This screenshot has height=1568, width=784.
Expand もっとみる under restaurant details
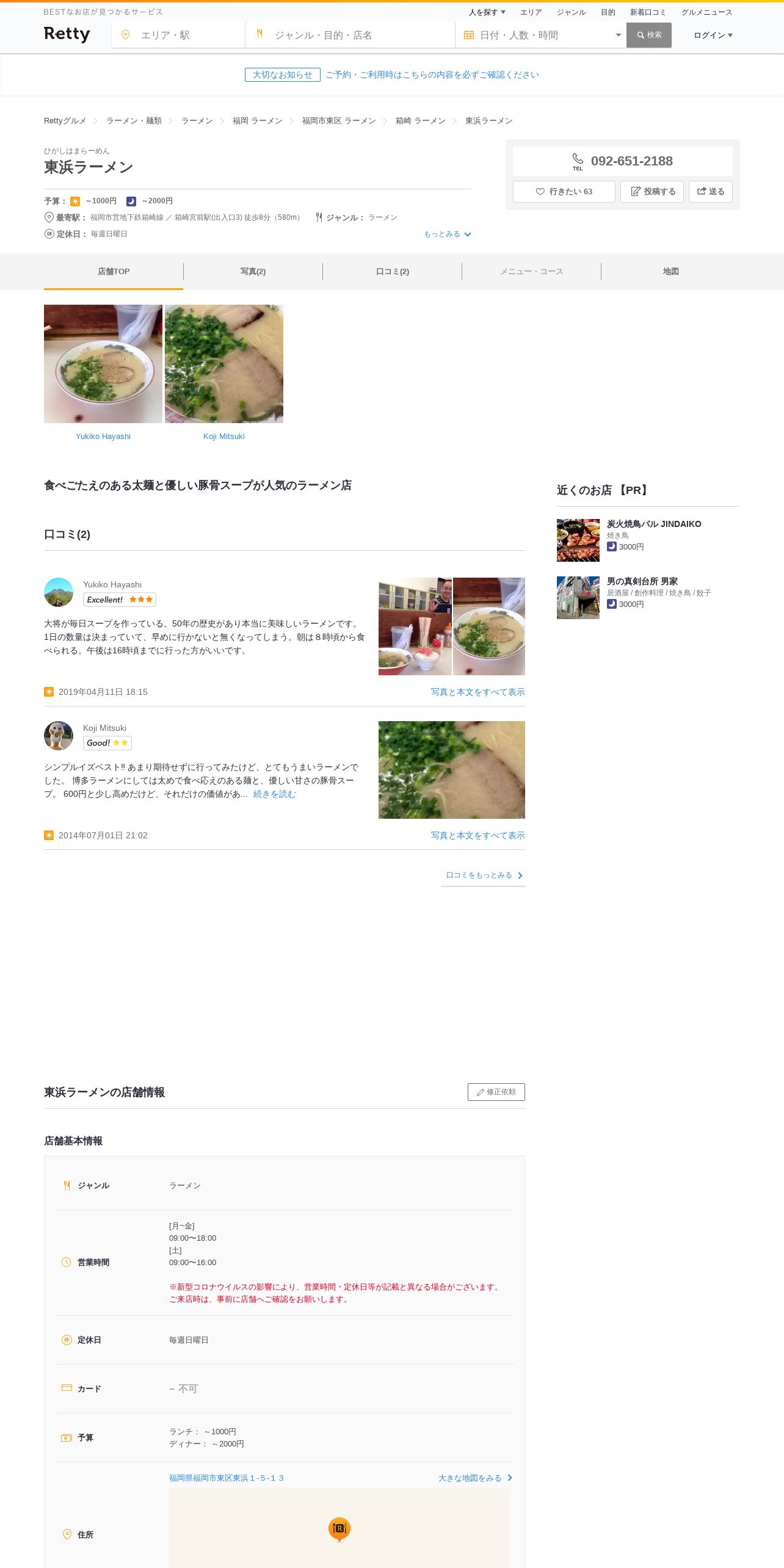[x=448, y=234]
